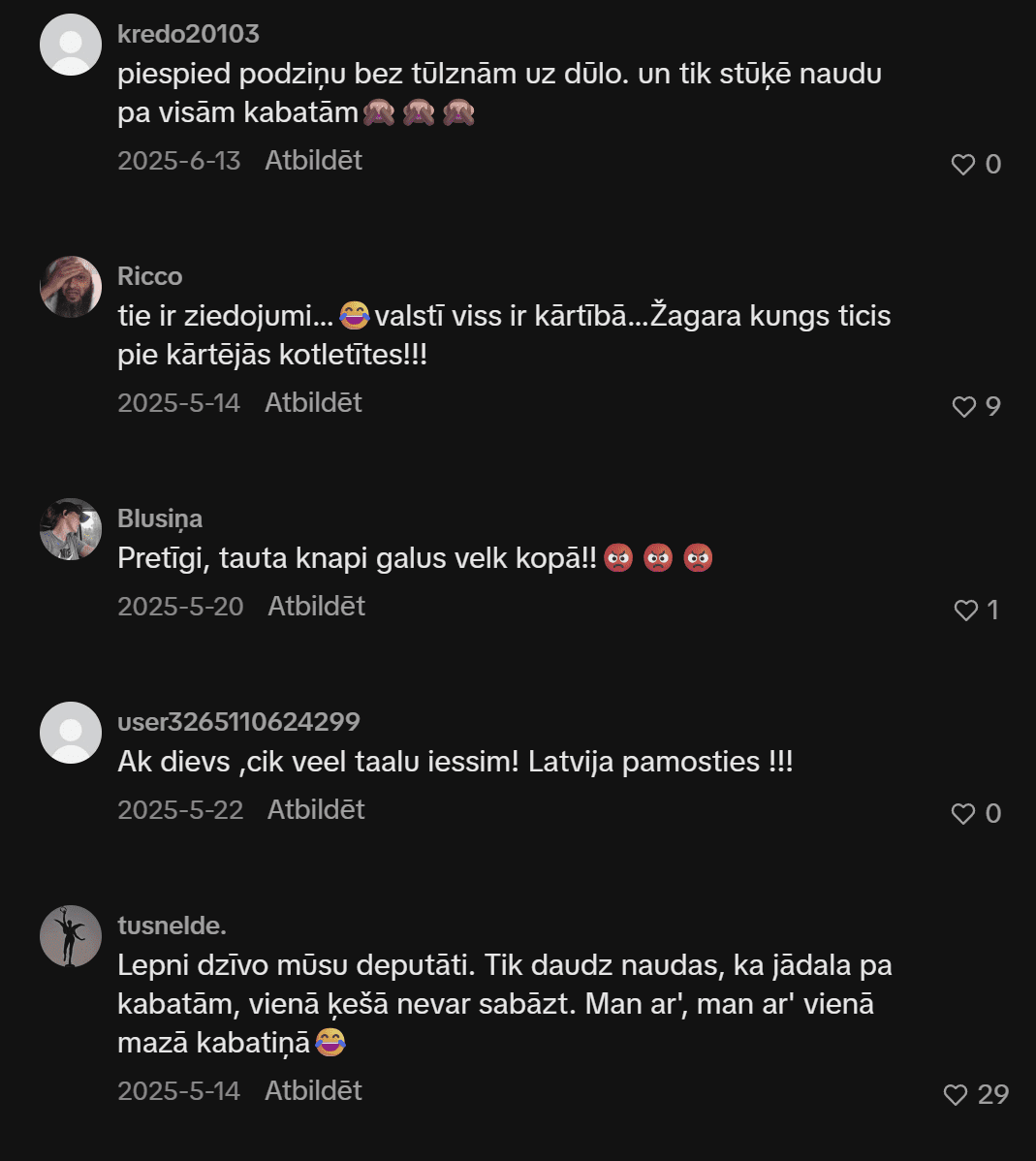Open Ricco's profile picture
This screenshot has height=1161, width=1036.
click(71, 287)
